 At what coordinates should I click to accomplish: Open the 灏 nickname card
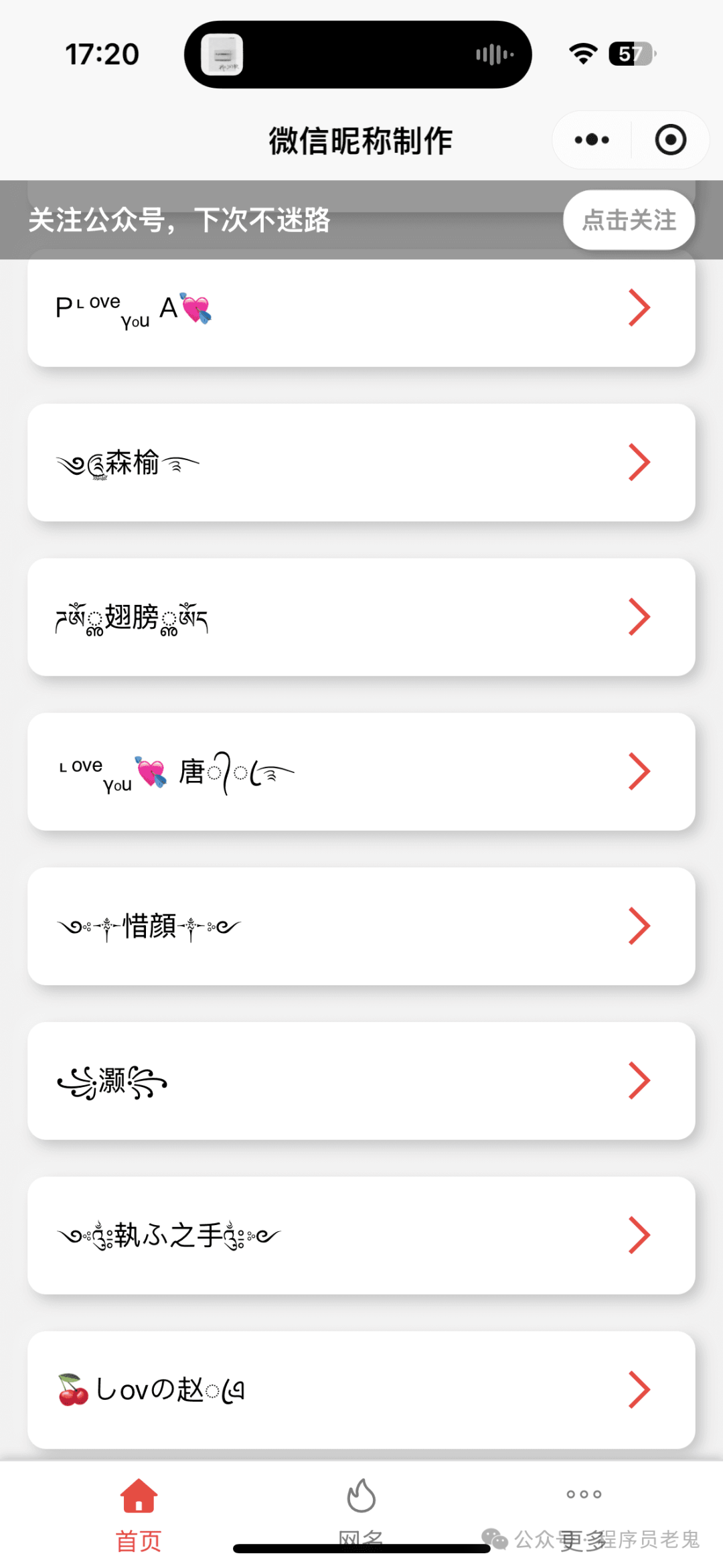(x=361, y=1080)
